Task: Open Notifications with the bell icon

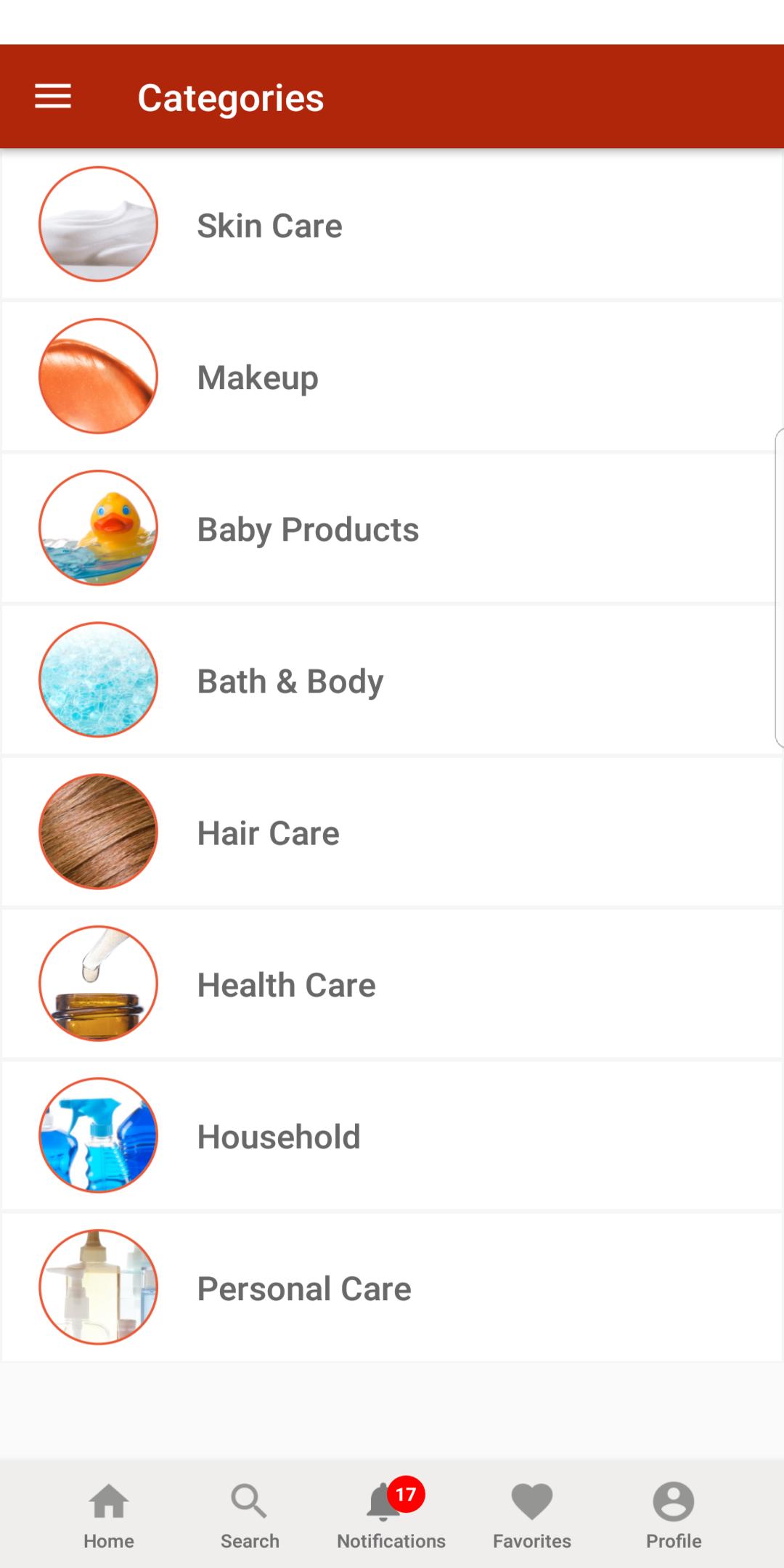Action: tap(383, 1503)
